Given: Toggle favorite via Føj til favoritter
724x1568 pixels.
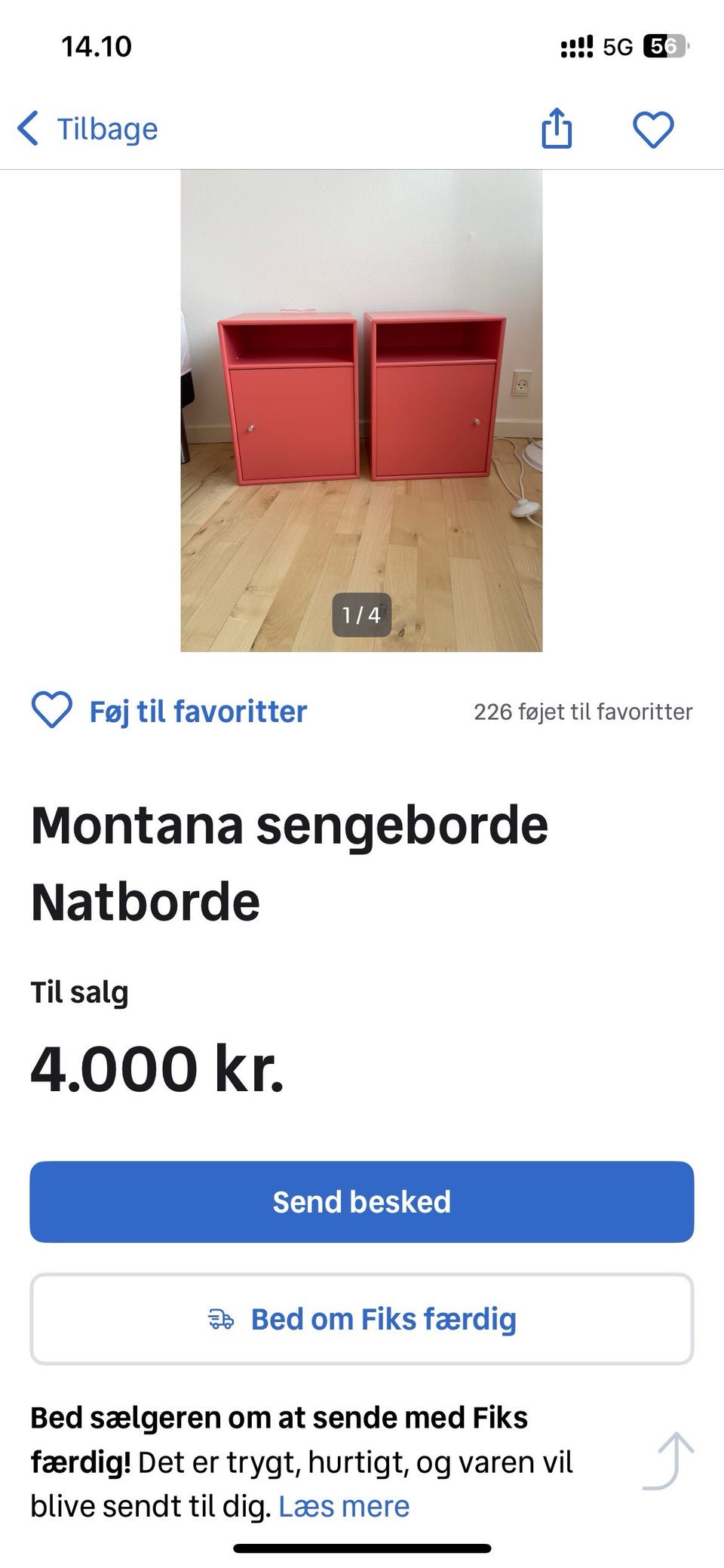Looking at the screenshot, I should [x=198, y=710].
